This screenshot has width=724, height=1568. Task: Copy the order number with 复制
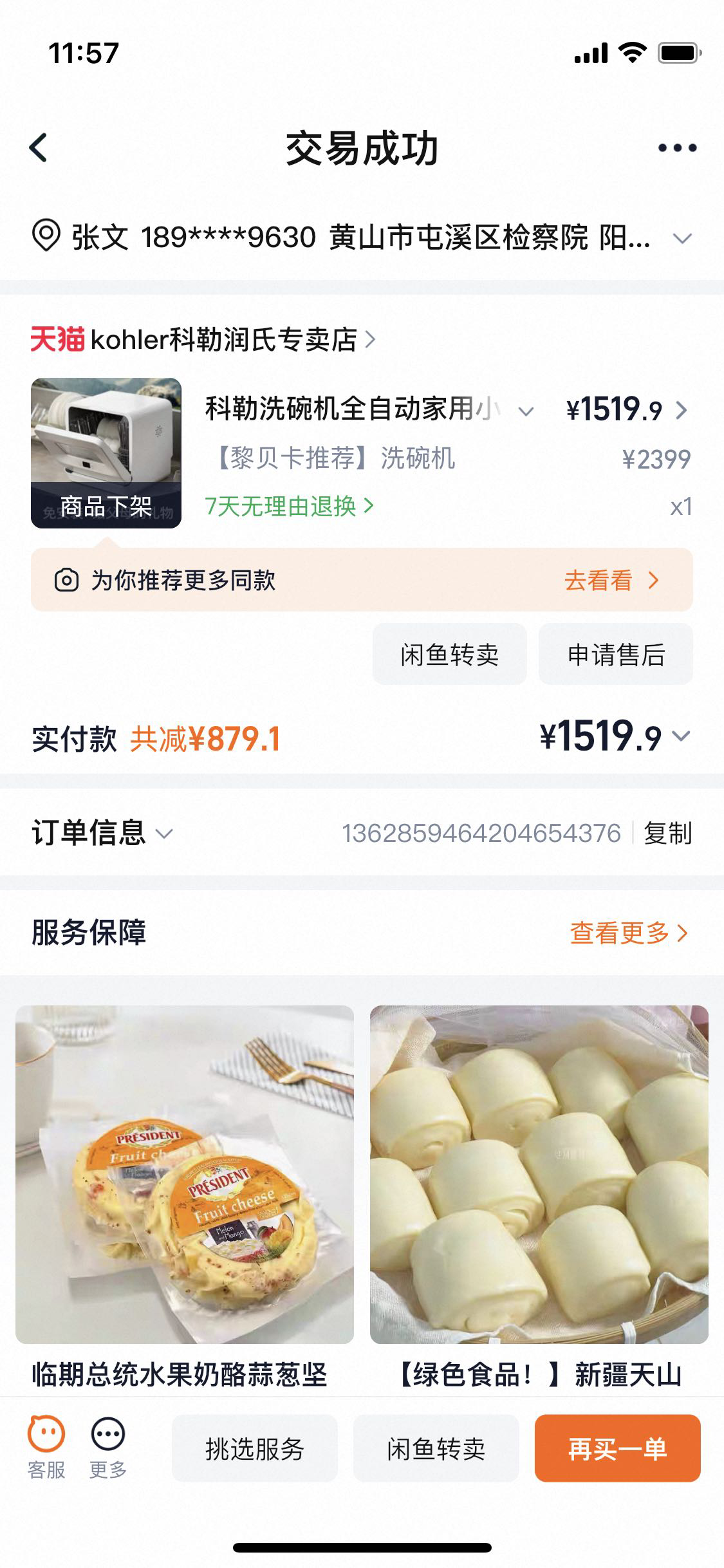[x=668, y=833]
